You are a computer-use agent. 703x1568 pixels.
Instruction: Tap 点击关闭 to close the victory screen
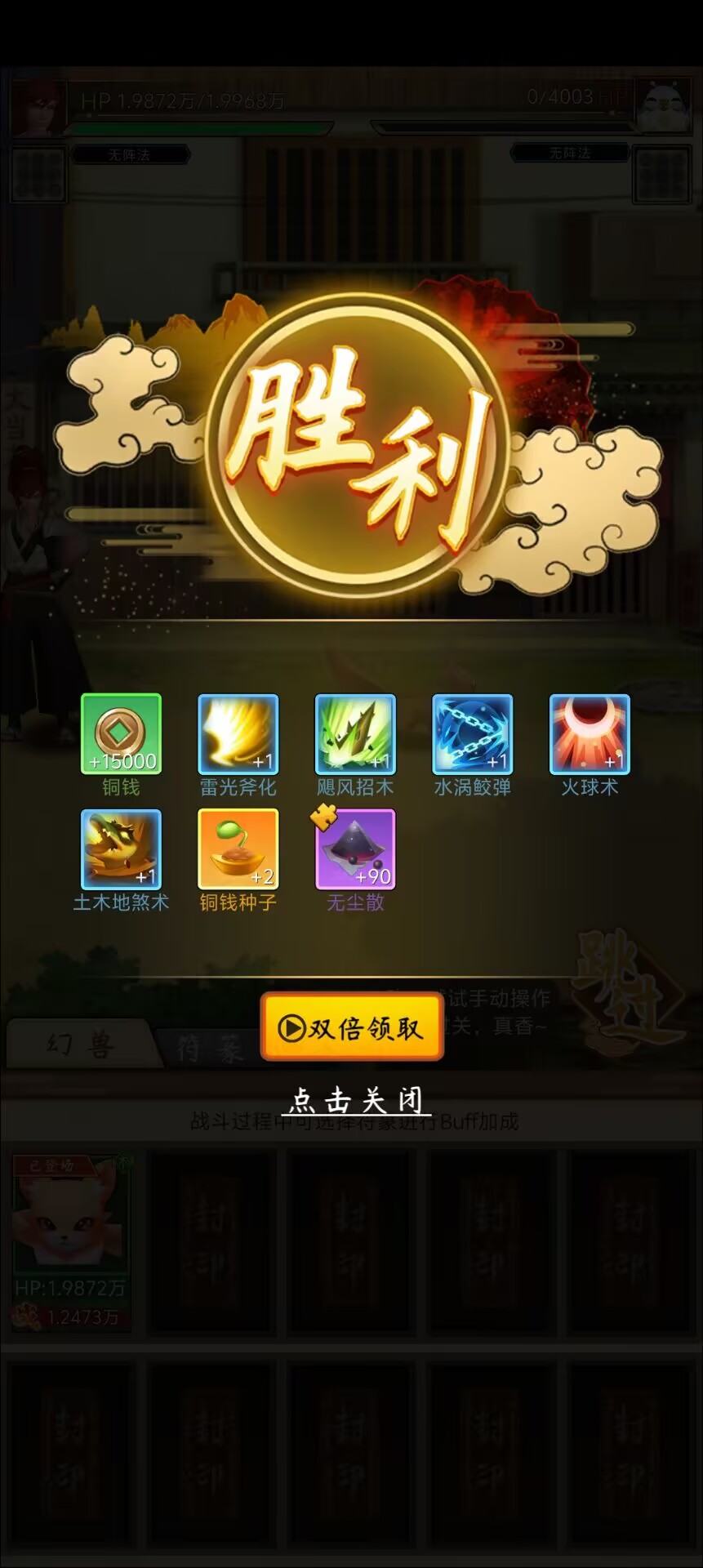[357, 1100]
